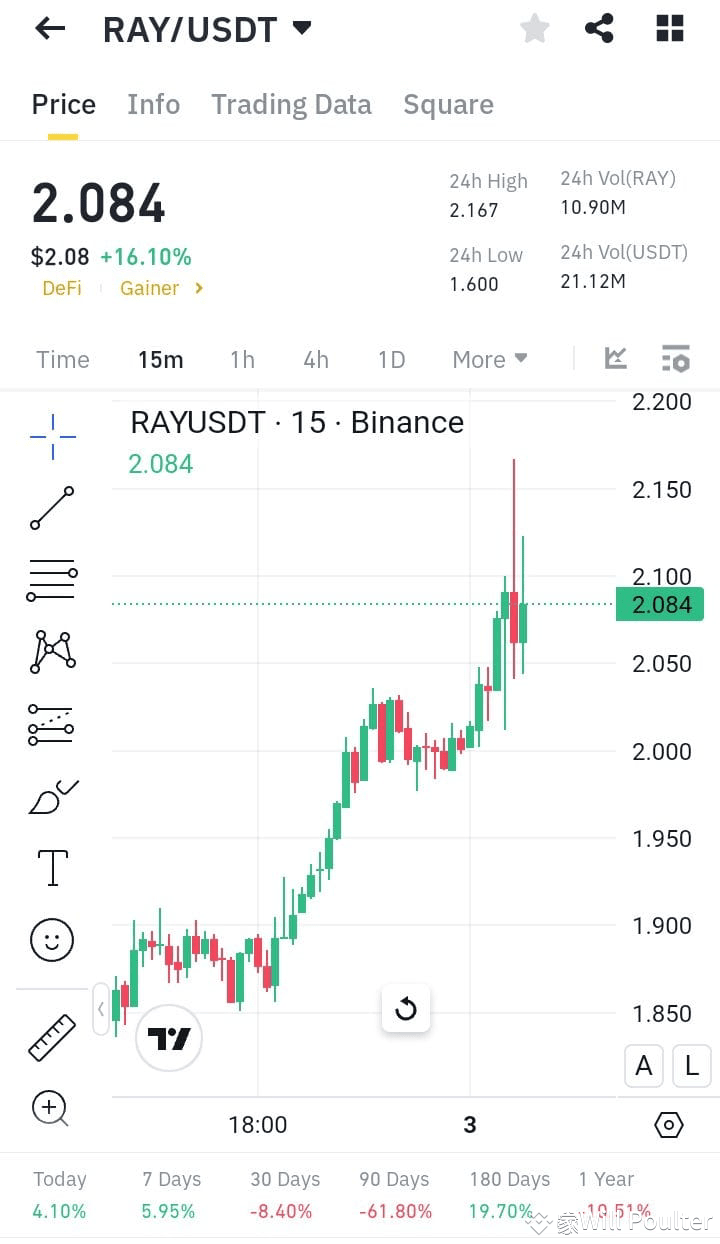Switch to the Trading Data tab

coord(291,104)
